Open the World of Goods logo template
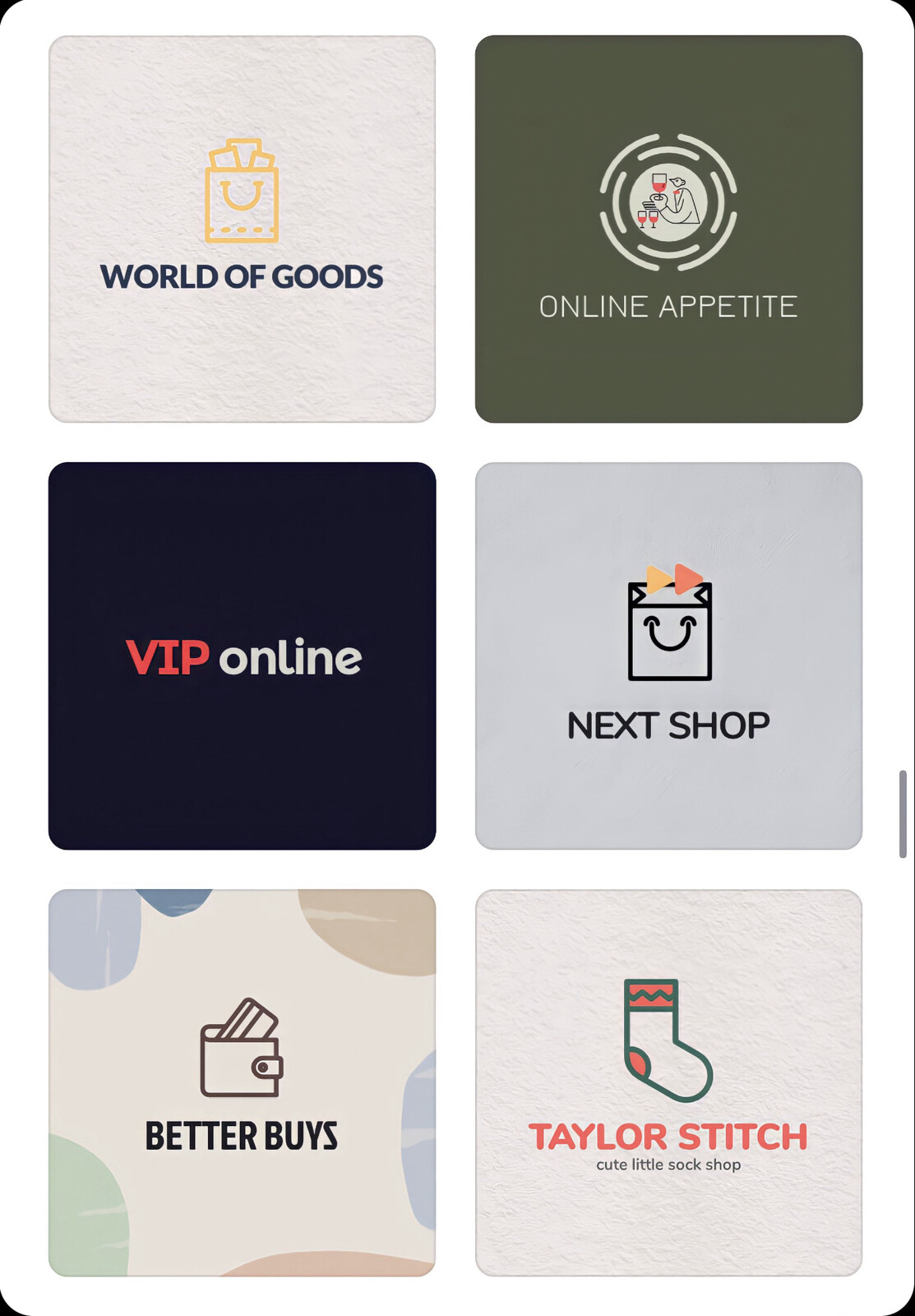 [x=242, y=229]
